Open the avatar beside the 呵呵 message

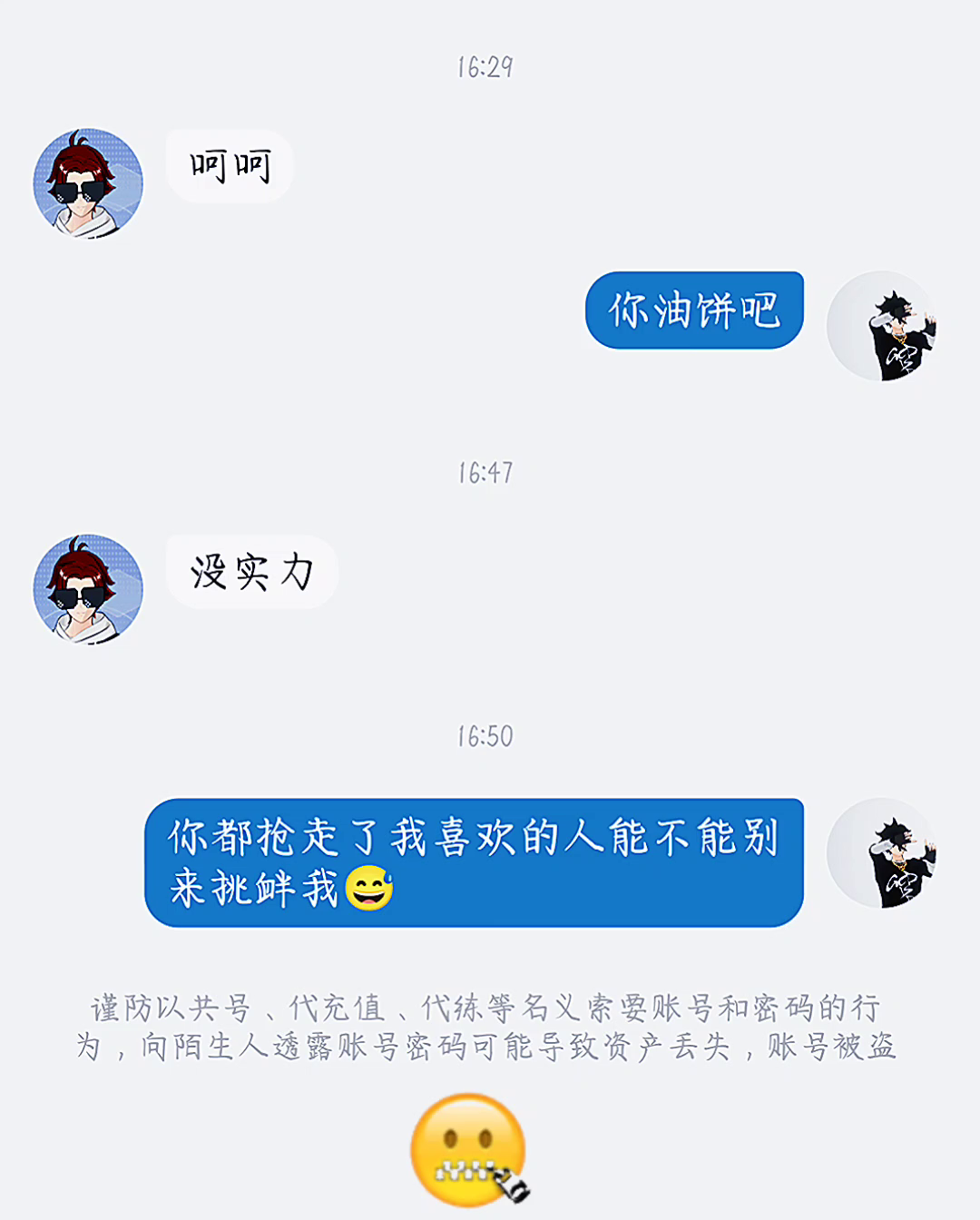click(x=88, y=182)
